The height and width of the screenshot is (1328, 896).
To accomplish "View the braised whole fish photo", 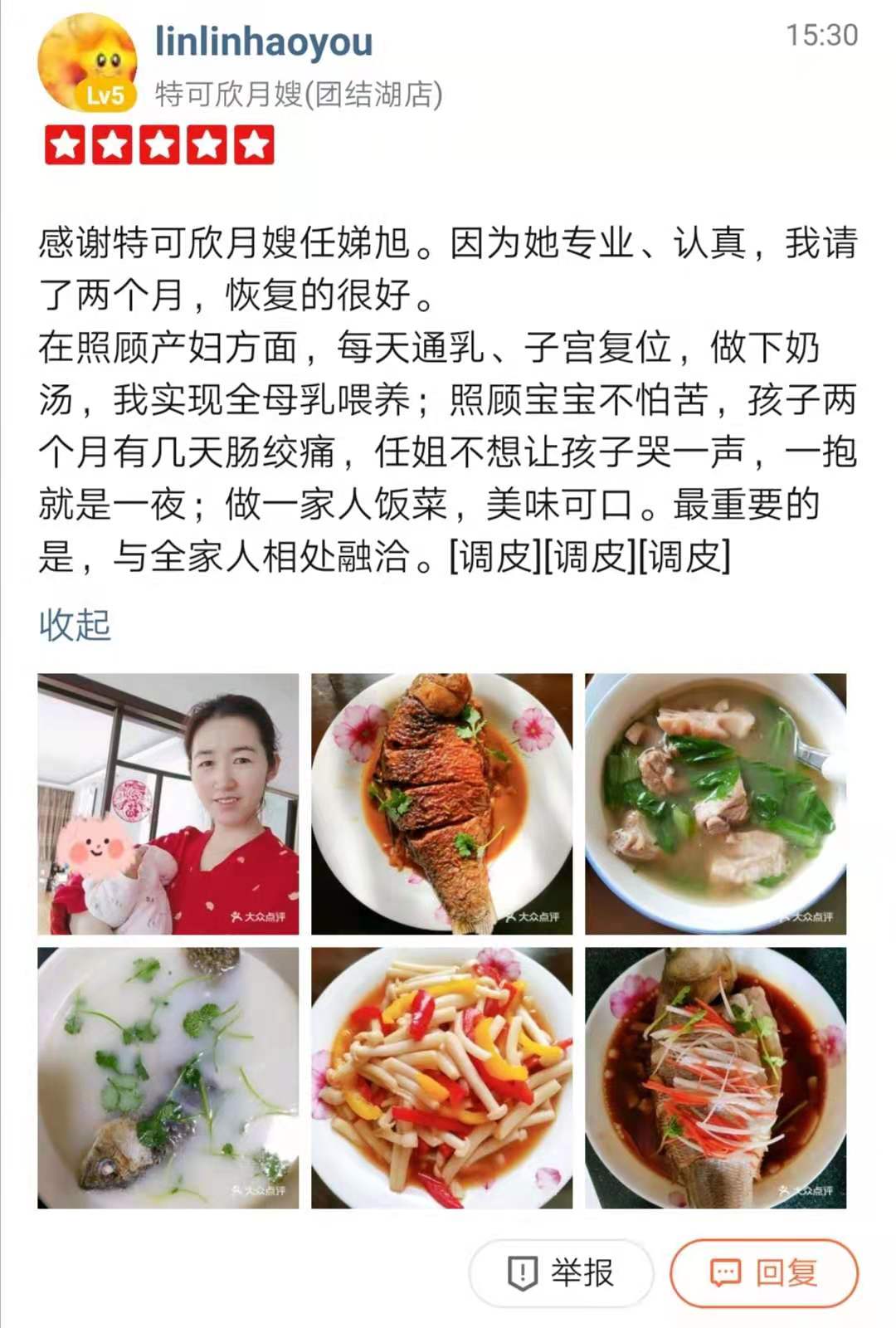I will pyautogui.click(x=441, y=803).
